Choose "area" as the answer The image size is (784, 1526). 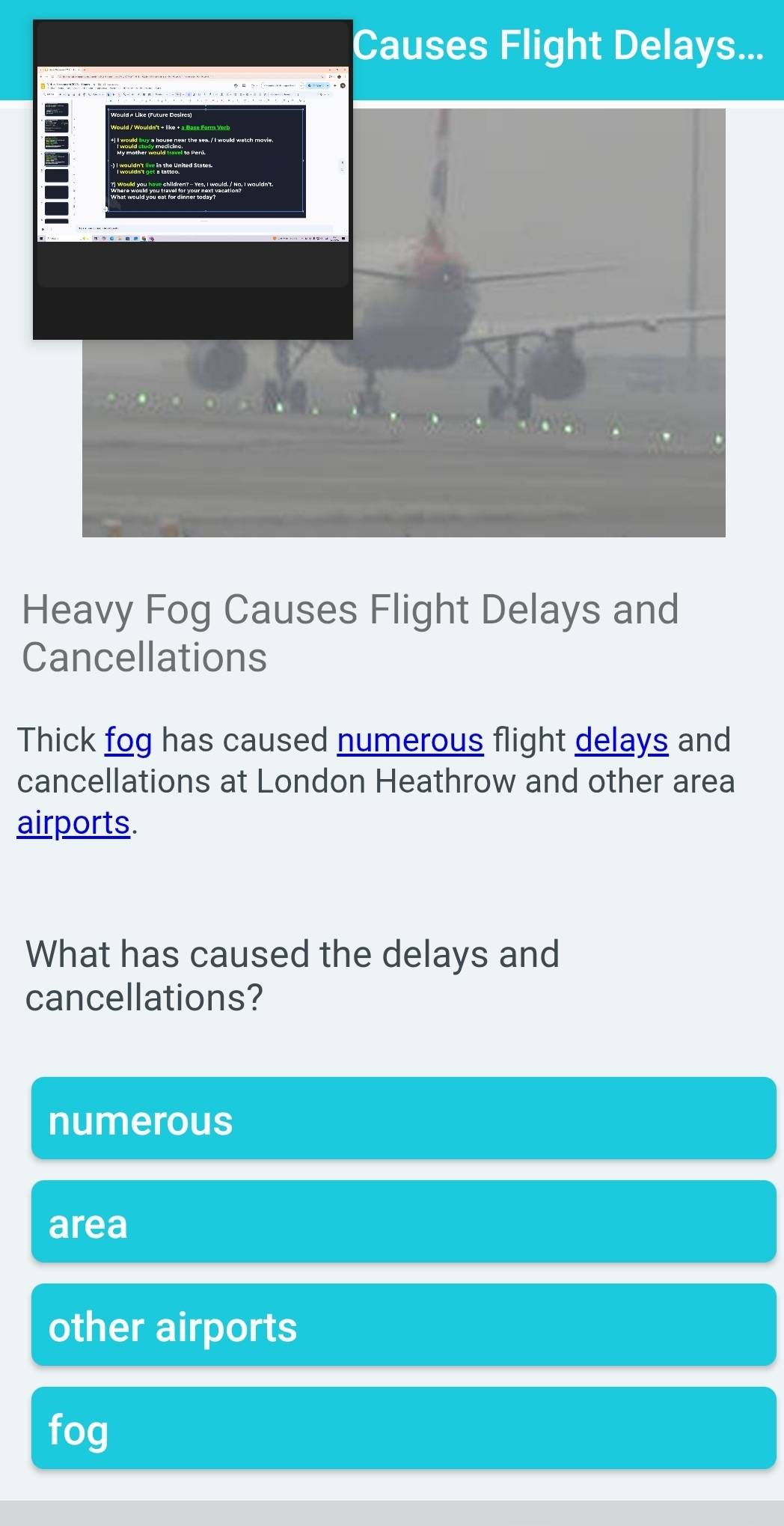pyautogui.click(x=403, y=1221)
